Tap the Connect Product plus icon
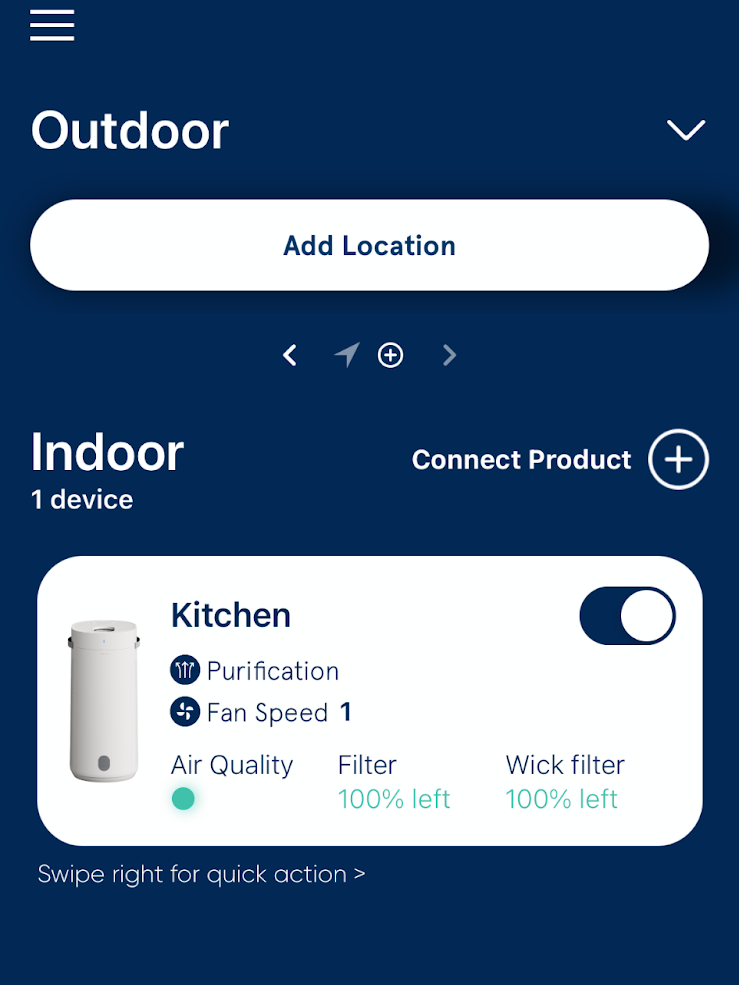Image resolution: width=739 pixels, height=985 pixels. coord(678,459)
